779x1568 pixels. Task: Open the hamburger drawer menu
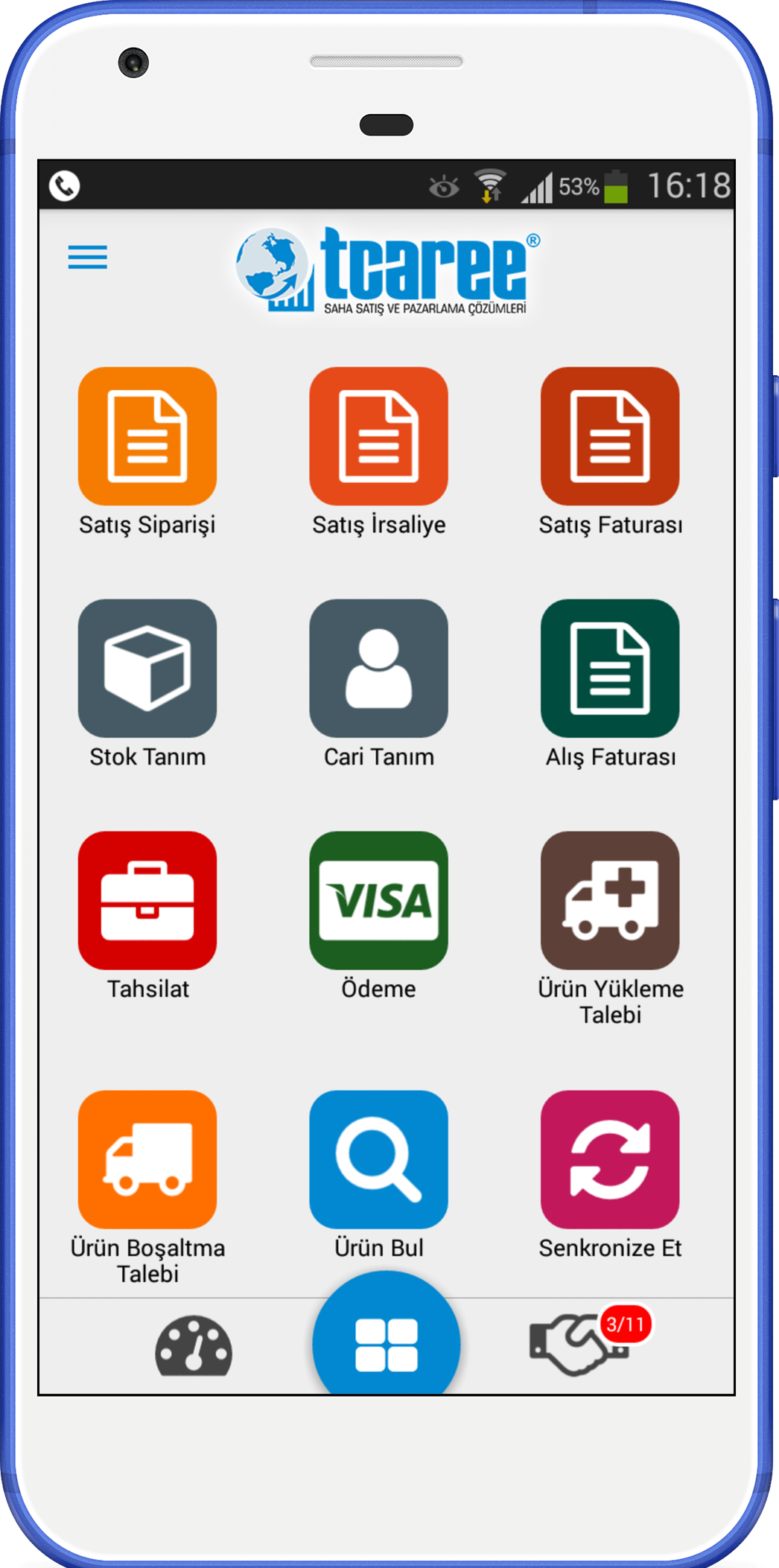[88, 258]
